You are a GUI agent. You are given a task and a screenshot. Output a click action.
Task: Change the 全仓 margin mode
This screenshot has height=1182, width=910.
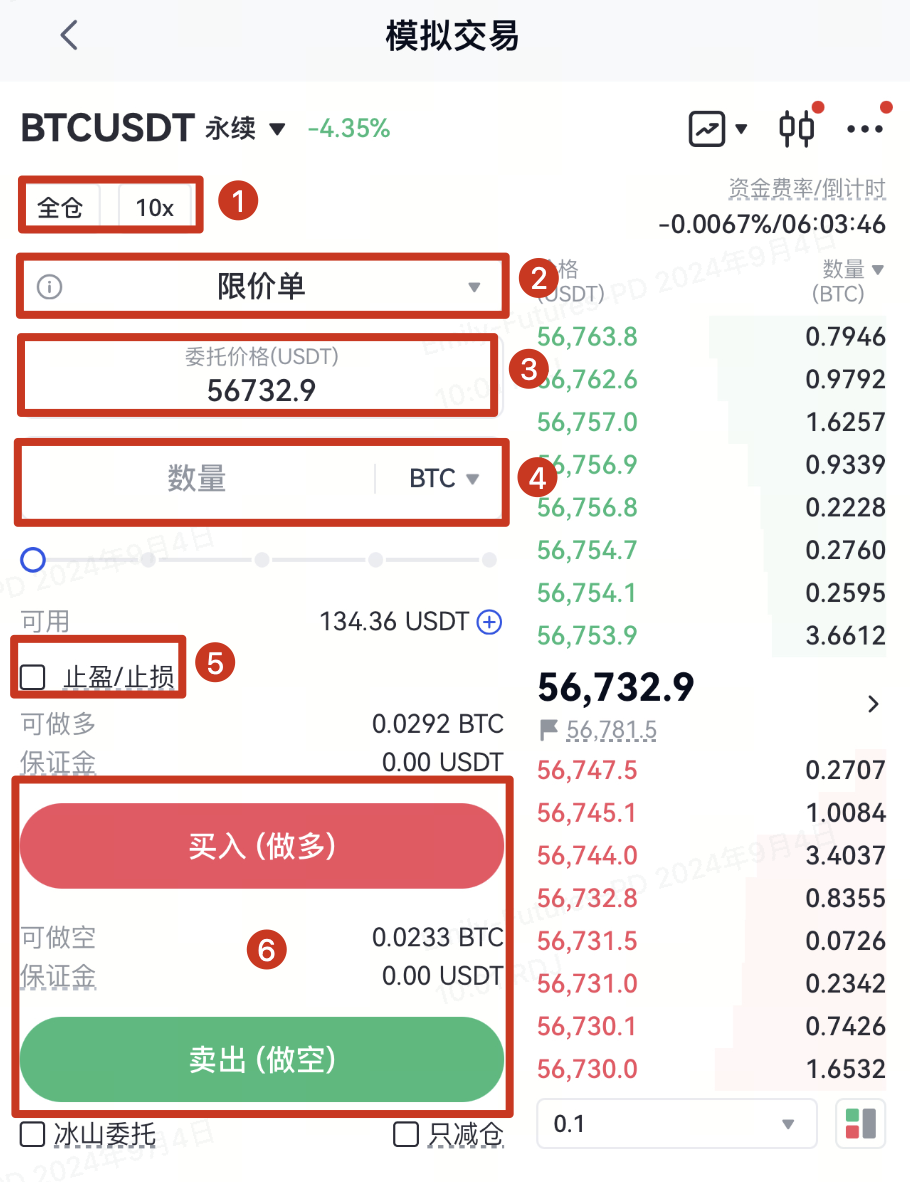coord(61,208)
